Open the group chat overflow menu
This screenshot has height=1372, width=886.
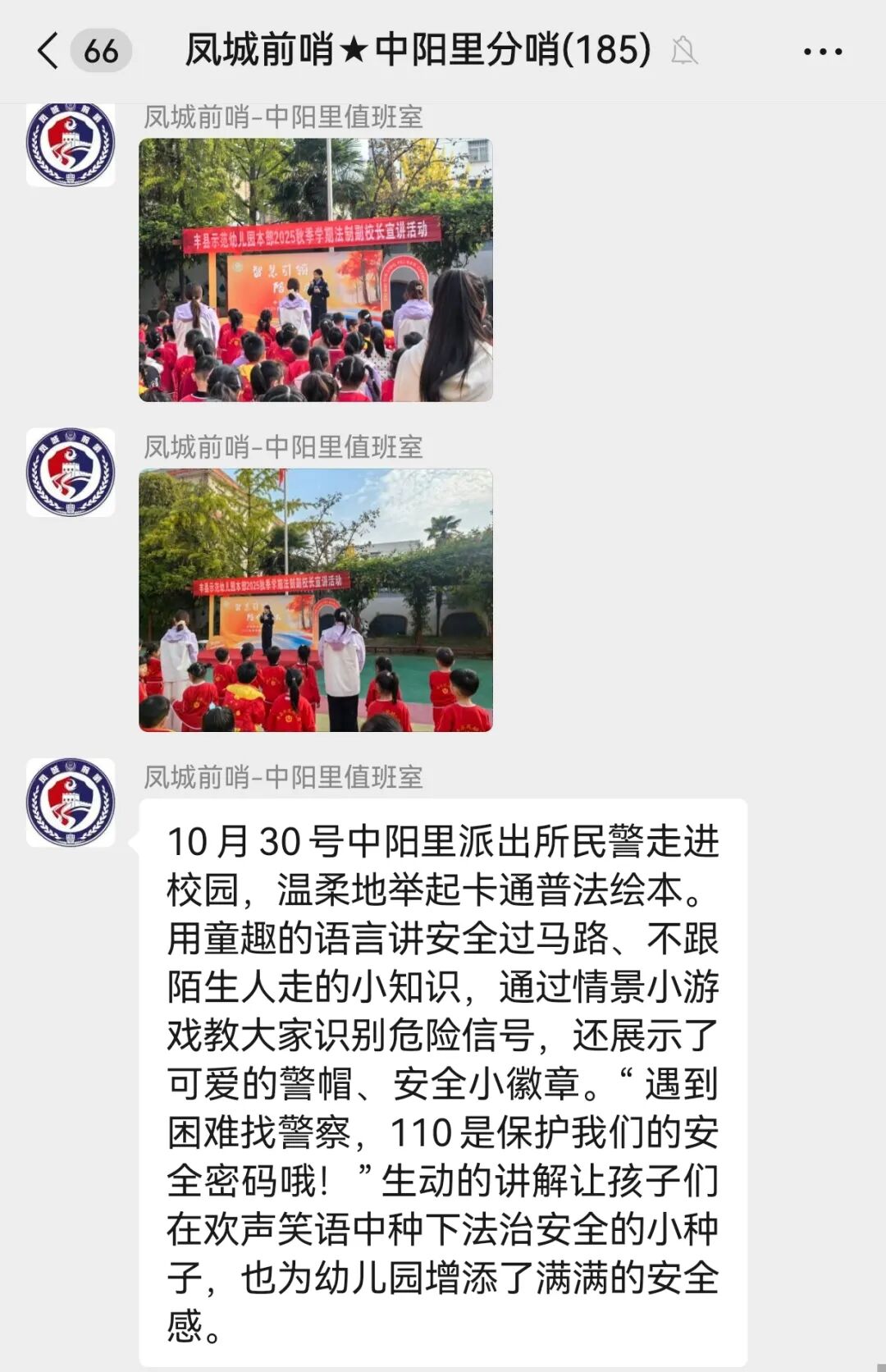pyautogui.click(x=822, y=52)
